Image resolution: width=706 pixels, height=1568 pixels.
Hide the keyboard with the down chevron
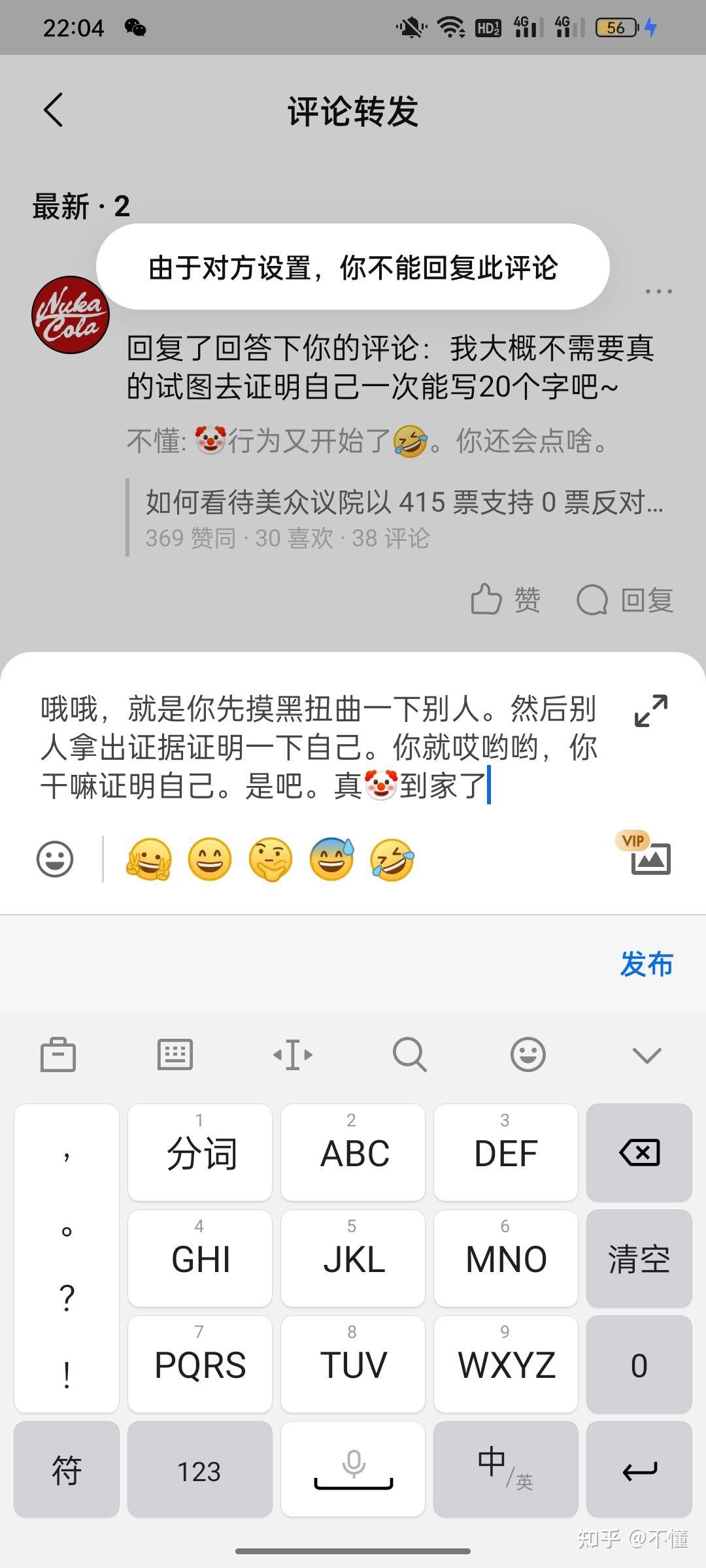click(647, 1054)
